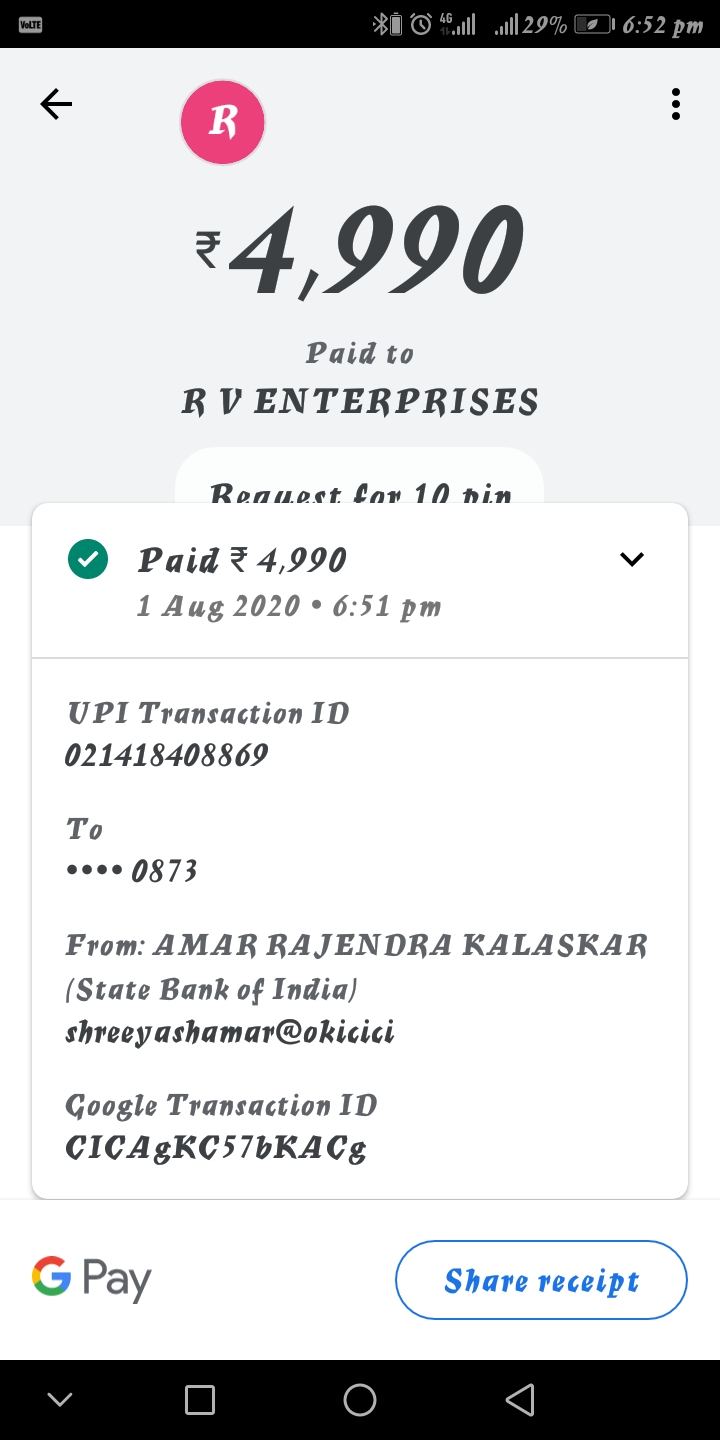Go back using the top arrow

click(56, 104)
